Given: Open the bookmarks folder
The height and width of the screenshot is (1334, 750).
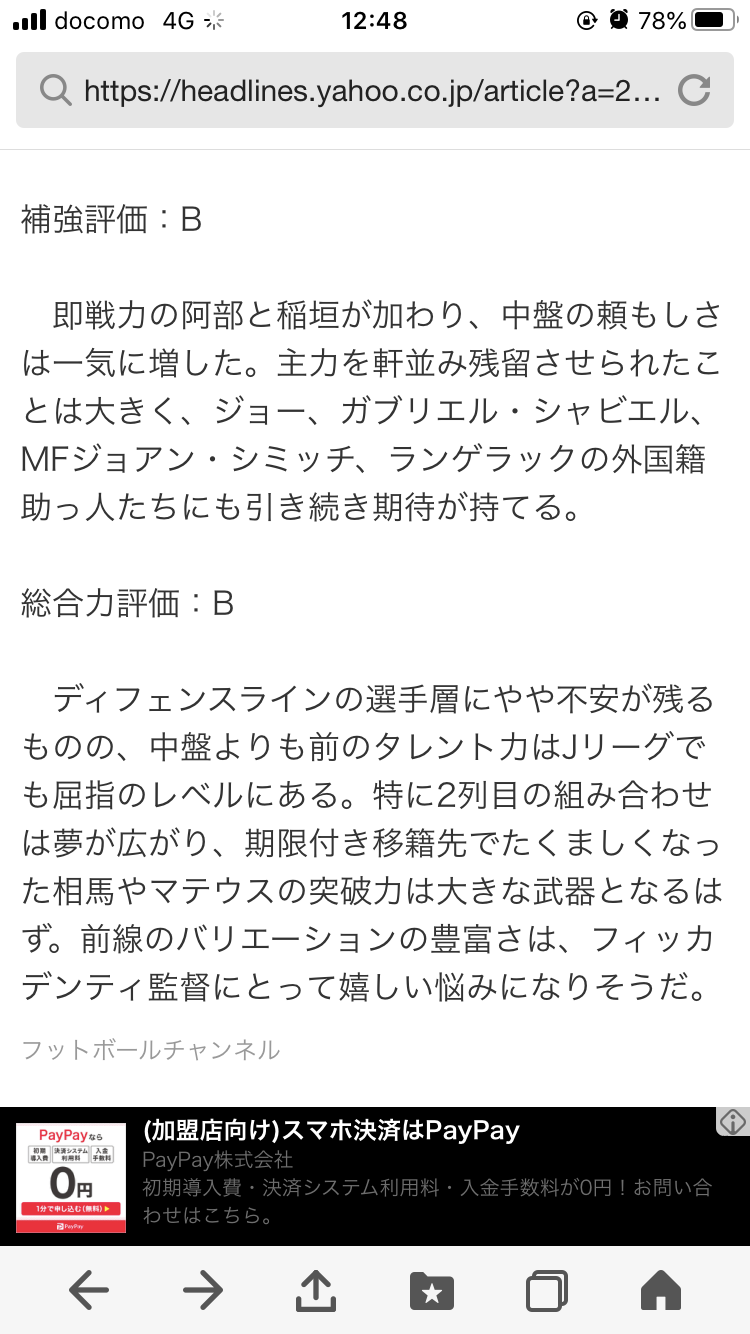Looking at the screenshot, I should (x=432, y=1291).
